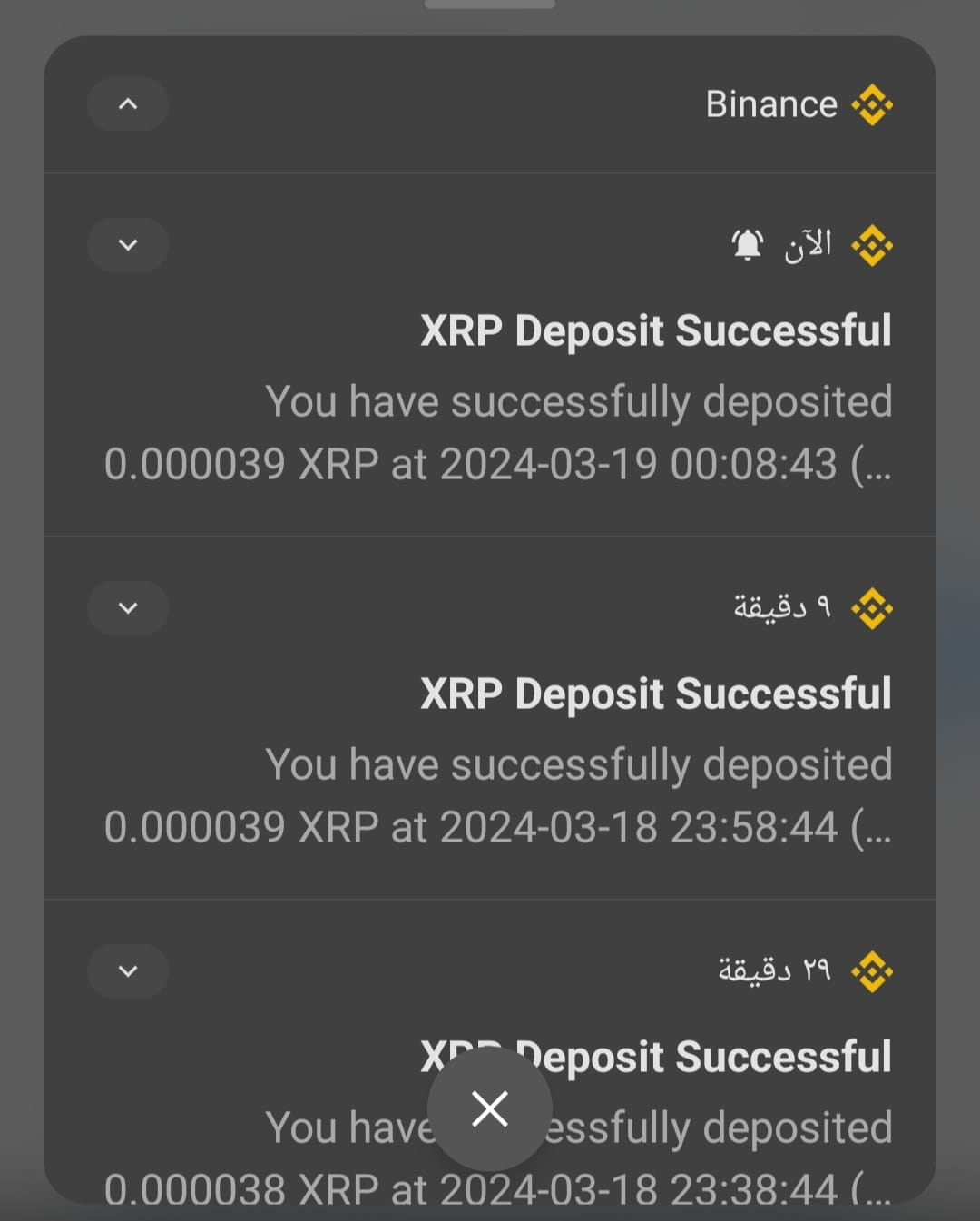This screenshot has width=980, height=1221.
Task: Tap the bell icon next to الآن
Action: click(746, 245)
